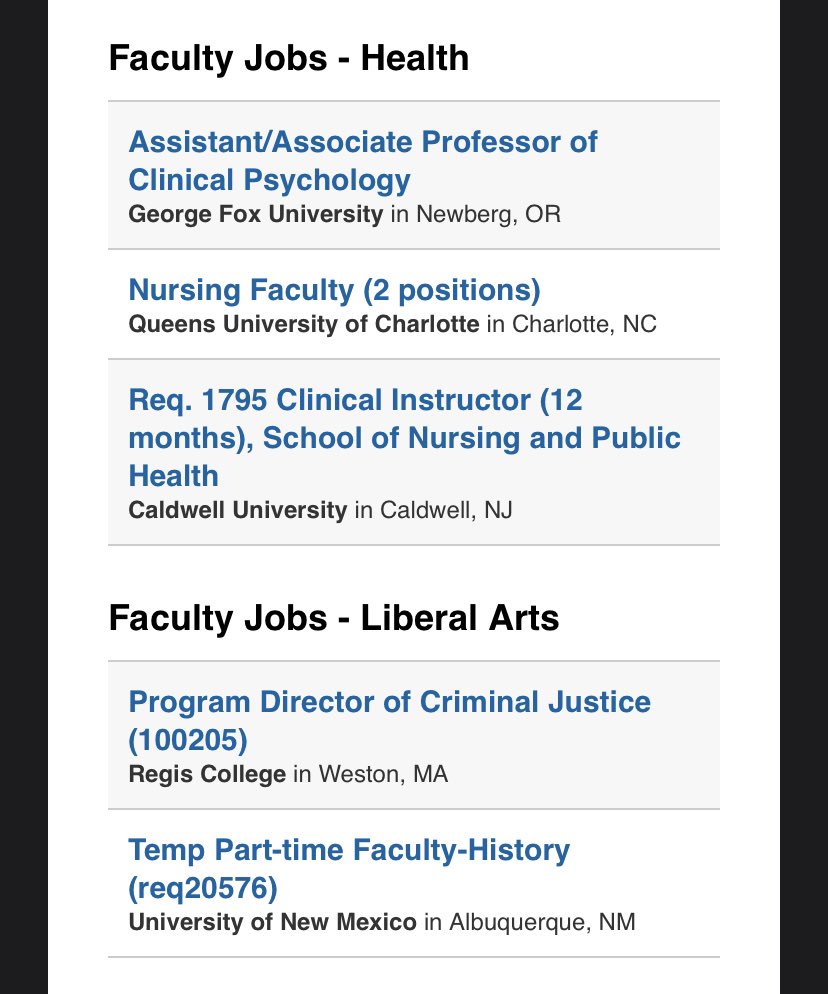Screen dimensions: 828x994
Task: View the Req. 1795 Clinical Instructor job
Action: (x=404, y=437)
